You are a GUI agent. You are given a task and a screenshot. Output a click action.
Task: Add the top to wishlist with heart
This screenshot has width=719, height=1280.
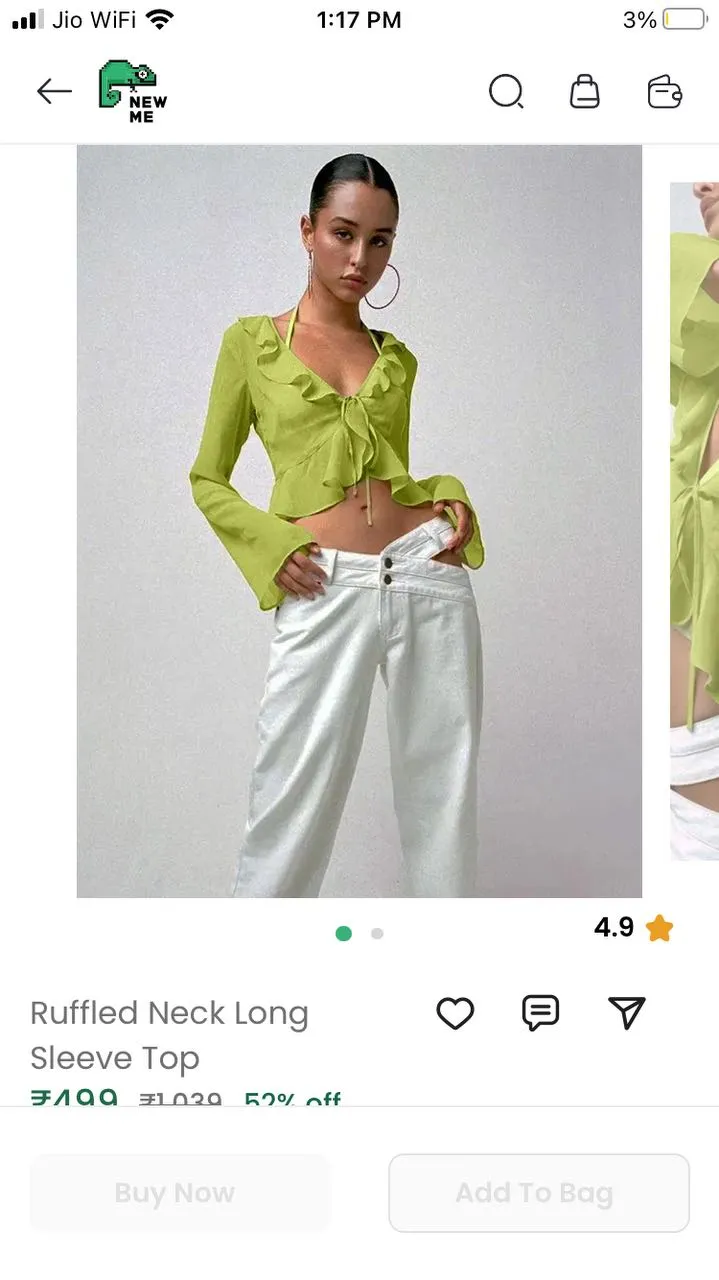455,1014
